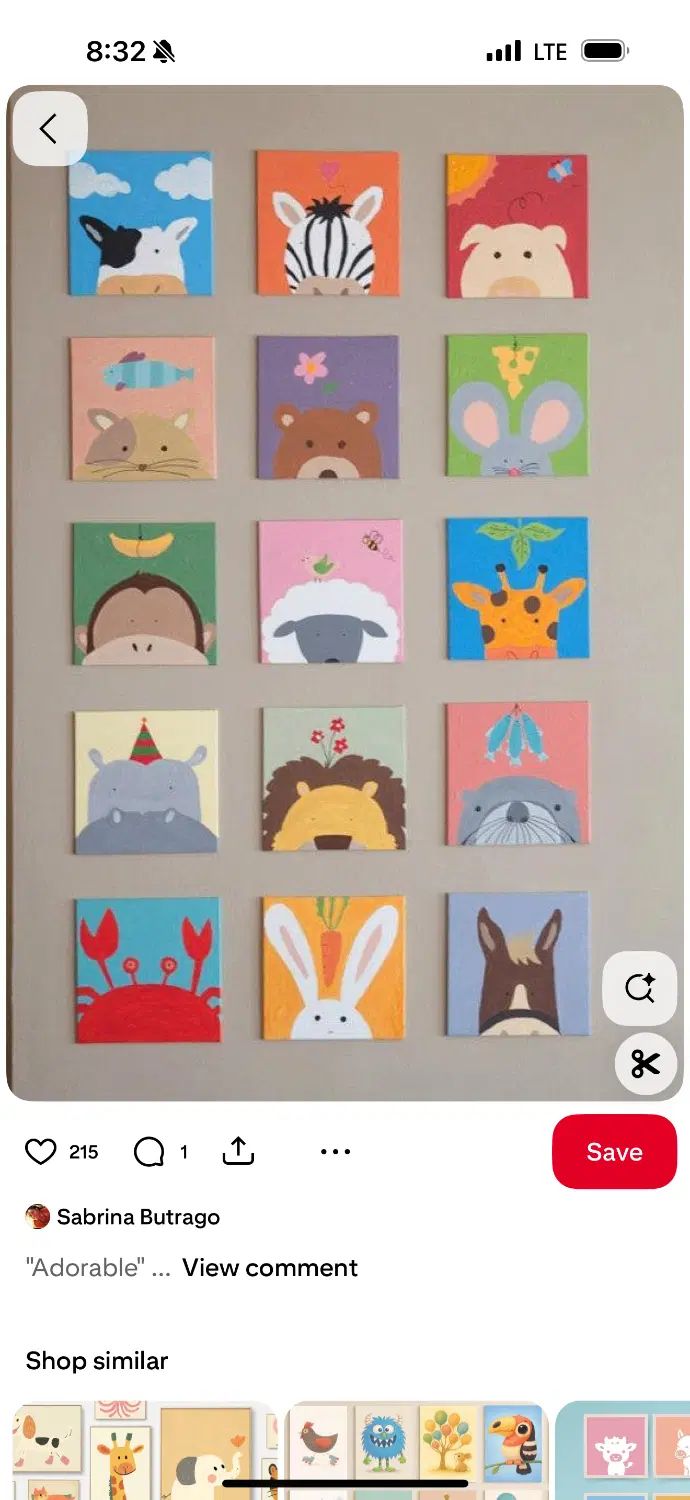Viewport: 690px width, 1500px height.
Task: Open the giraffe and elephant prints product
Action: [x=143, y=1450]
